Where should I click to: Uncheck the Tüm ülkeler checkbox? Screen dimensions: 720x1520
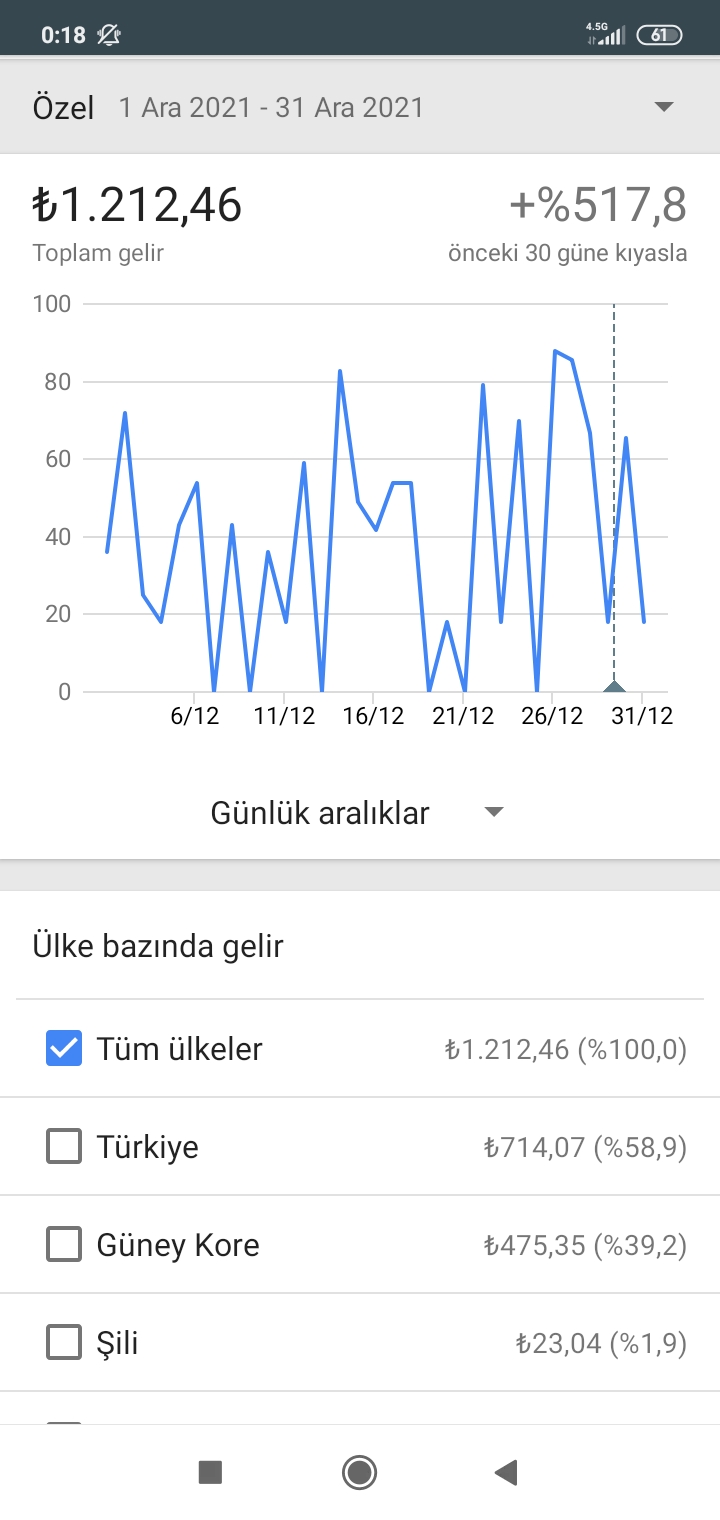tap(64, 1048)
